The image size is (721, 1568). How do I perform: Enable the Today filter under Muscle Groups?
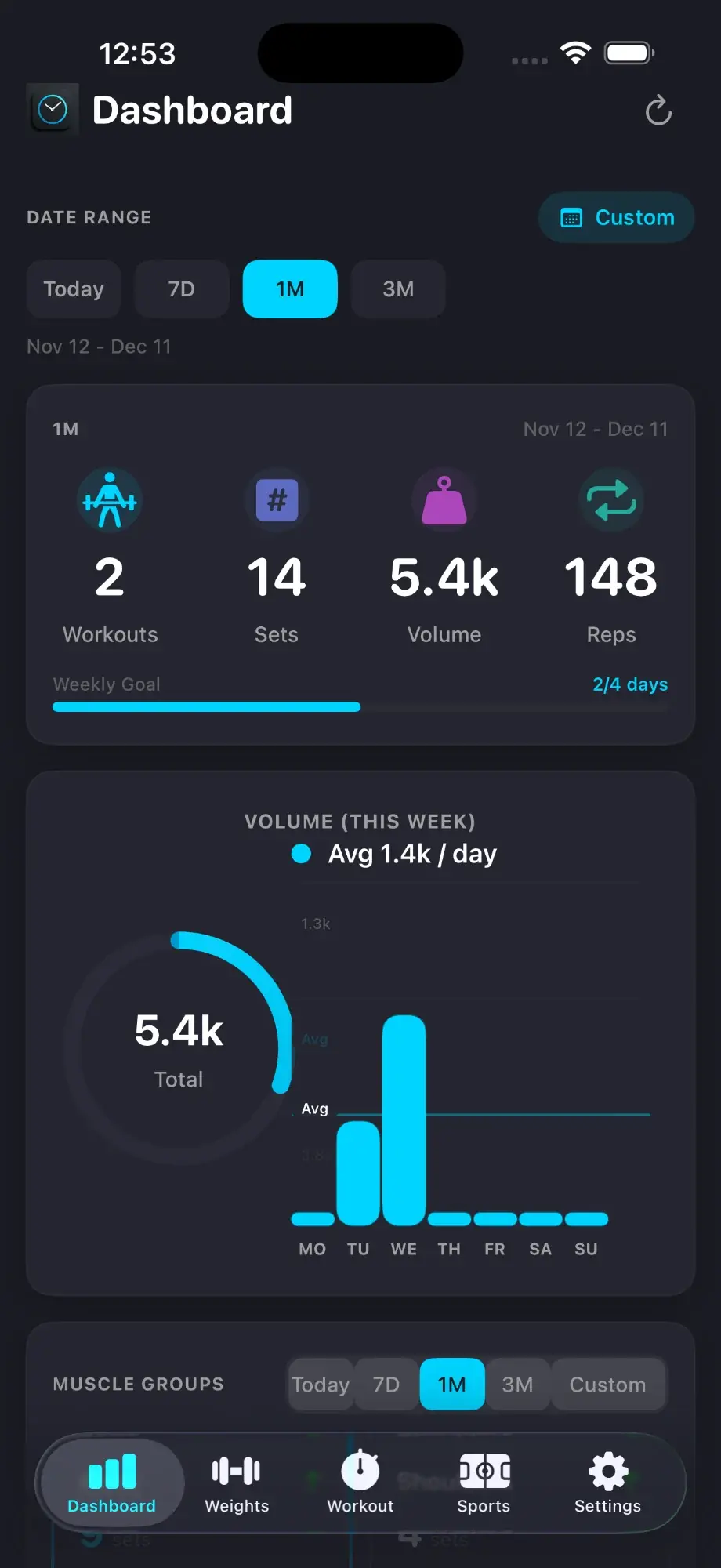pos(320,1385)
